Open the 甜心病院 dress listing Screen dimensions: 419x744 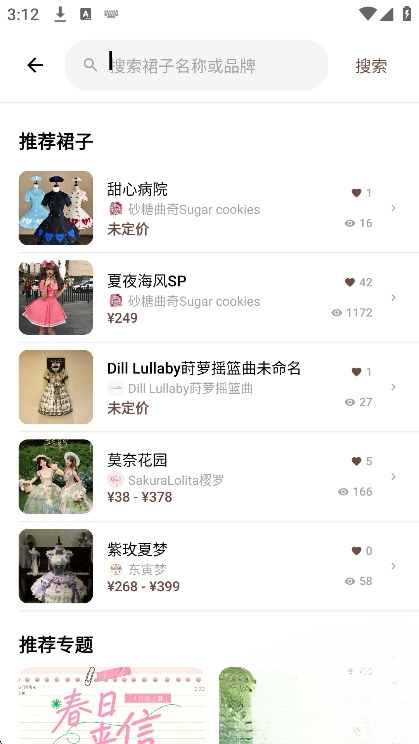(219, 208)
